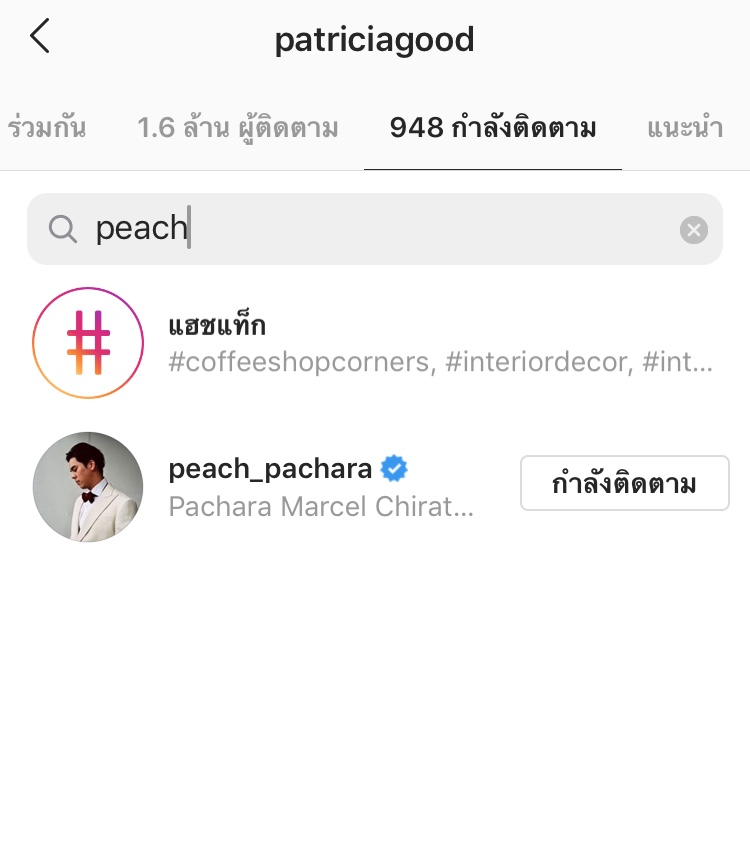Clear the peach search text

coord(694,230)
